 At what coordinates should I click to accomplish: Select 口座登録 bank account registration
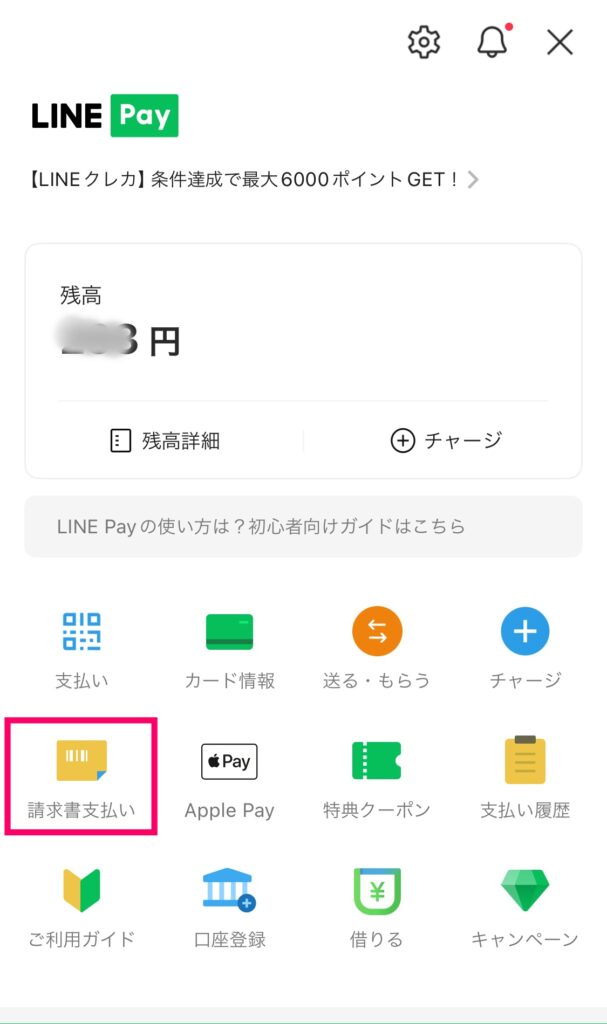coord(229,908)
